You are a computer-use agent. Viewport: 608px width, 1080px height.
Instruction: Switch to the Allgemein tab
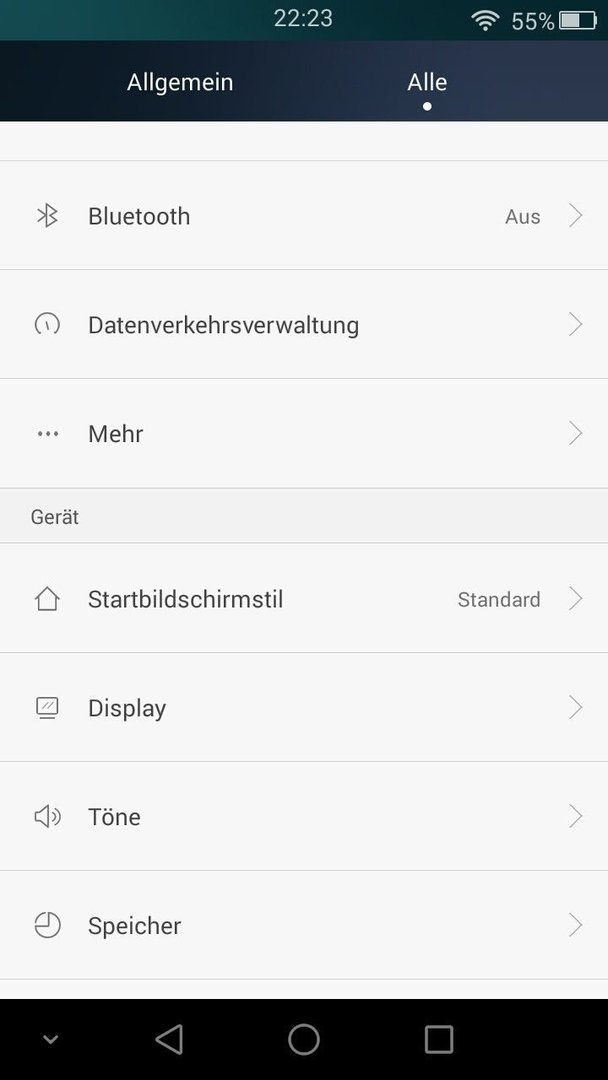point(180,83)
